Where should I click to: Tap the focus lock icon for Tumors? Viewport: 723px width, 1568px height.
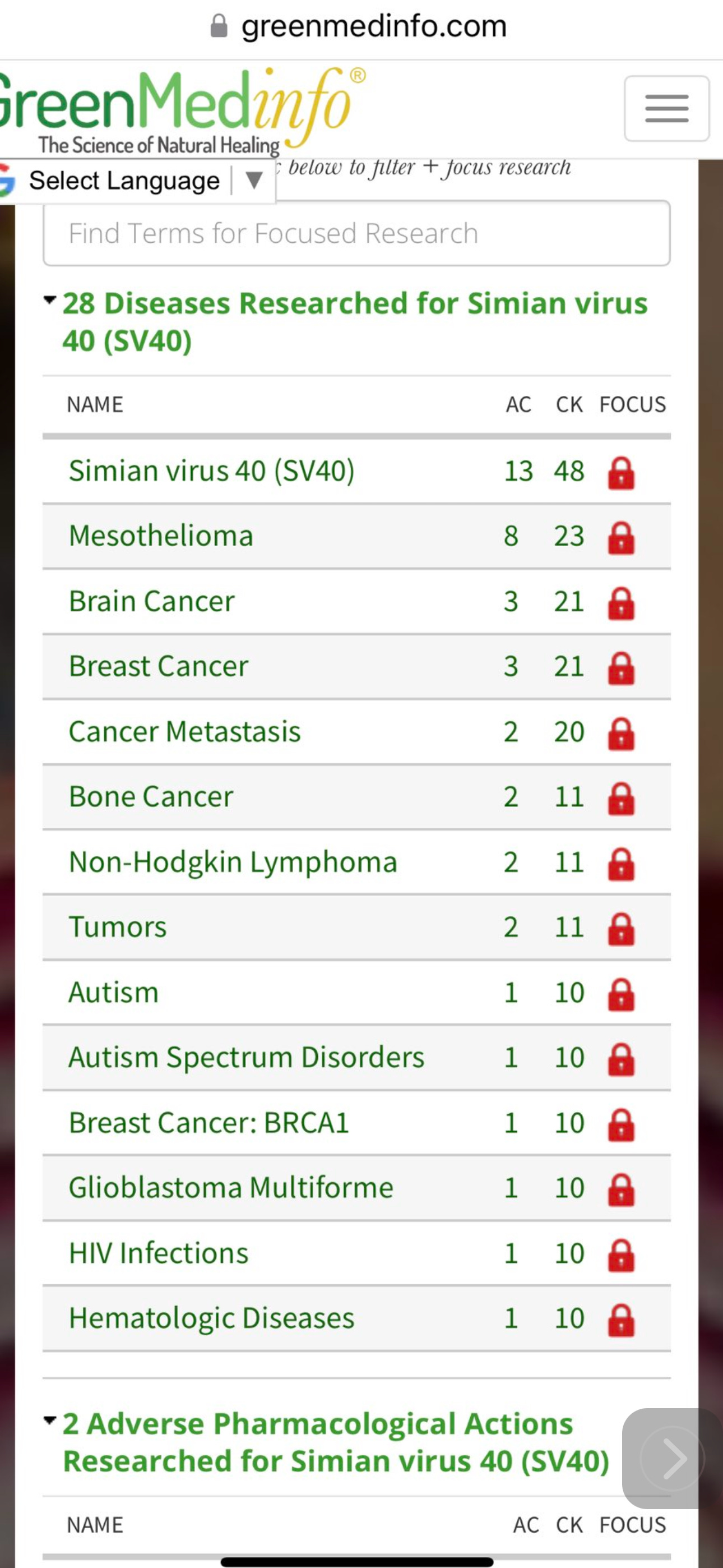coord(621,928)
